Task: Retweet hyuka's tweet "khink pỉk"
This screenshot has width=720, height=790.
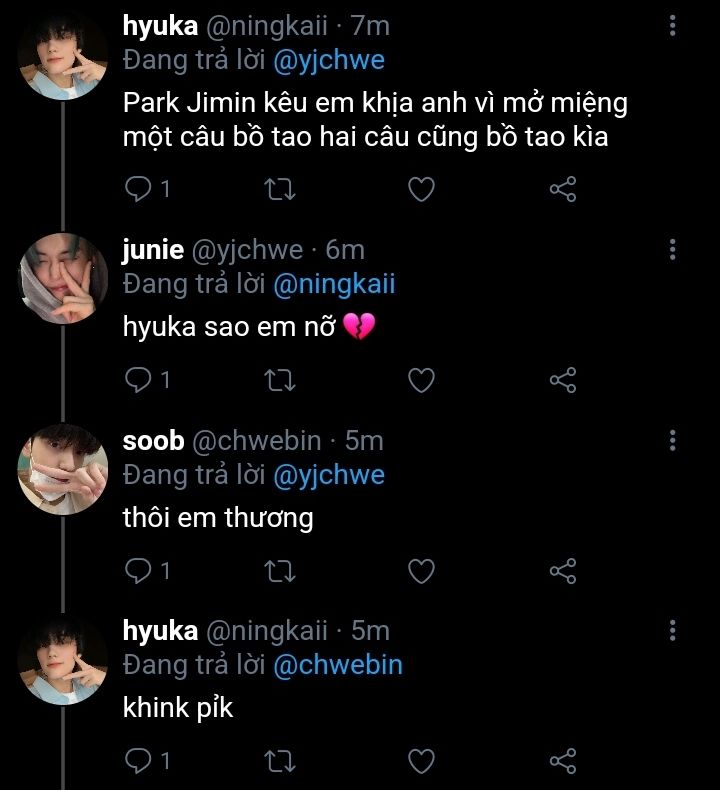Action: (x=281, y=761)
